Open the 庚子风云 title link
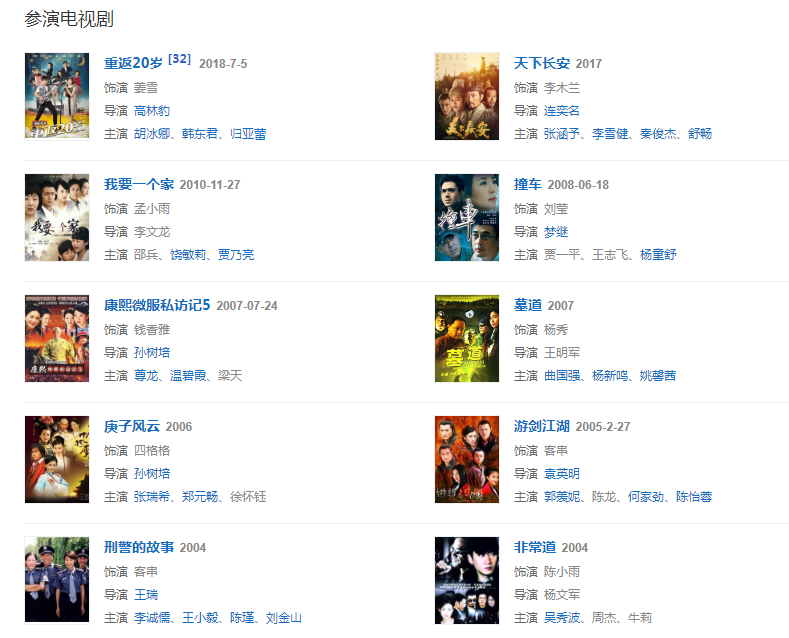789x638 pixels. (132, 426)
